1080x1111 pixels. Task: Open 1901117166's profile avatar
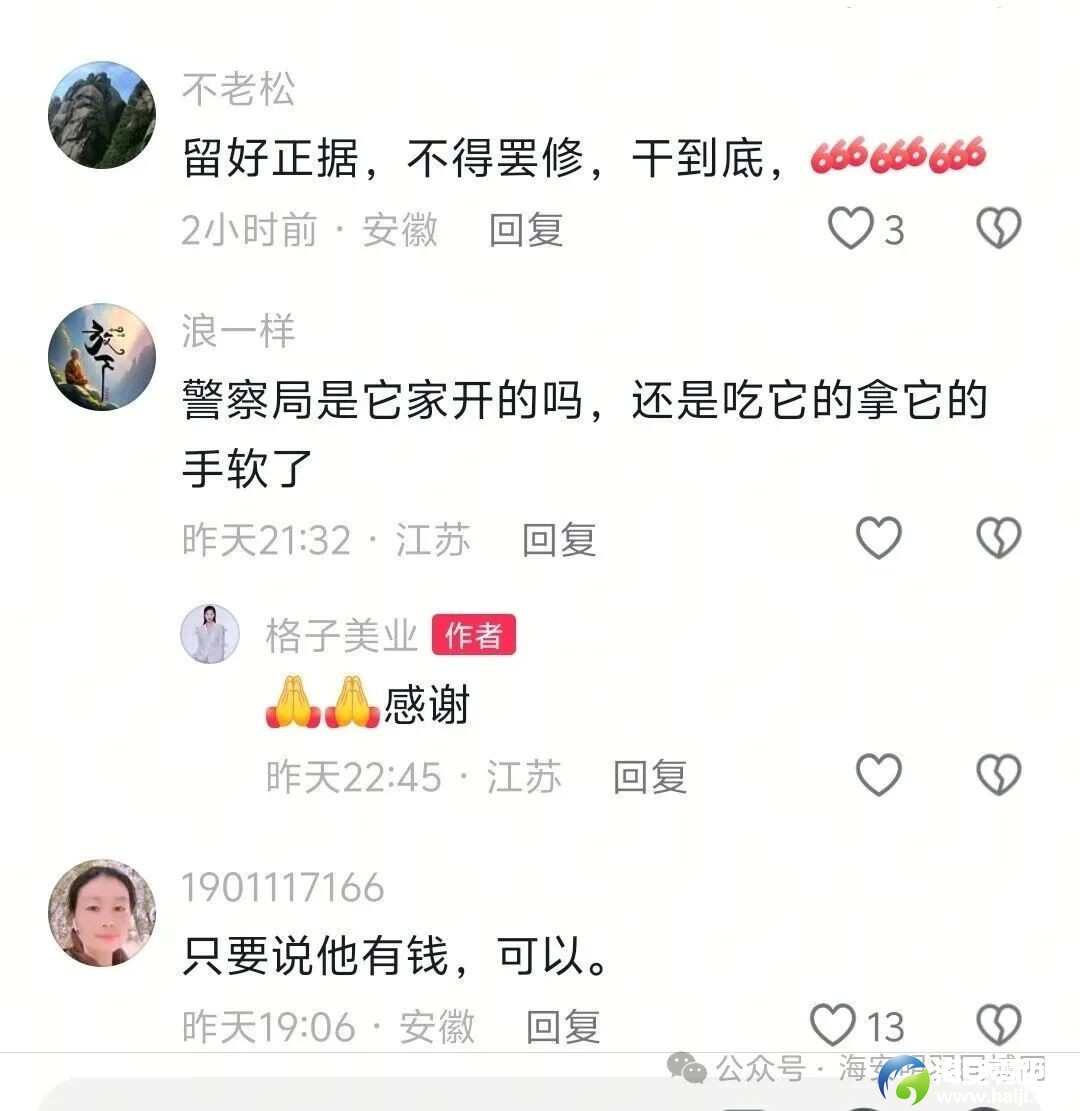click(x=102, y=913)
